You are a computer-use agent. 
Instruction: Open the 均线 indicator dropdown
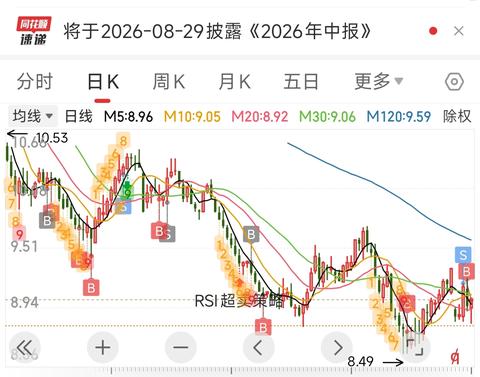pos(32,116)
